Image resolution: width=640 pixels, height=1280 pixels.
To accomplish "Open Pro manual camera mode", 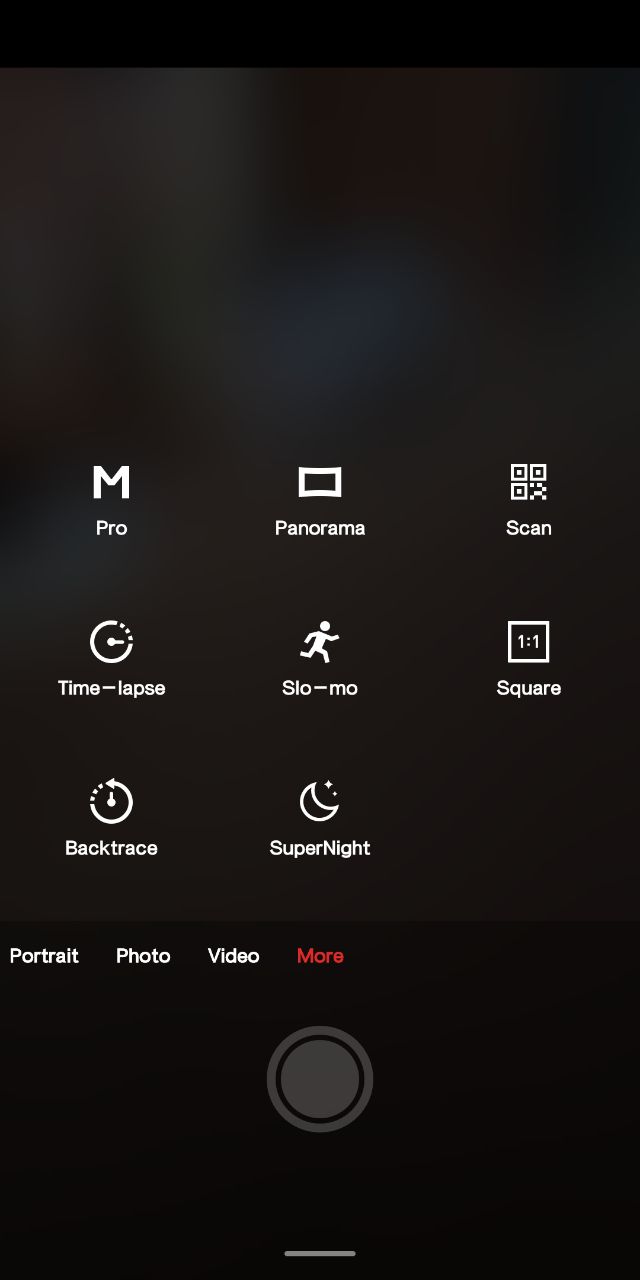I will 111,501.
